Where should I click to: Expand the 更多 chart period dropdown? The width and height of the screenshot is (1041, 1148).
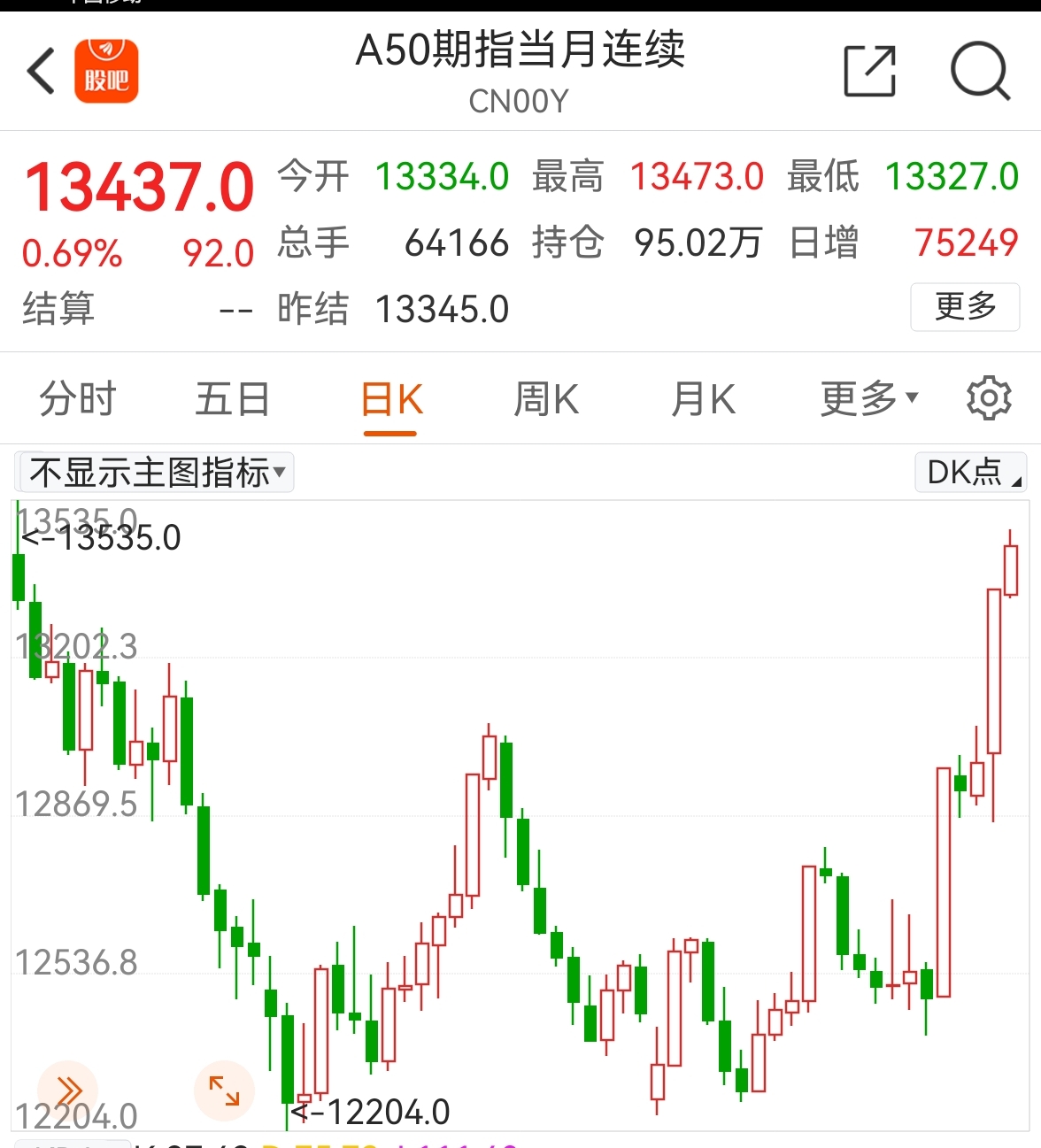pyautogui.click(x=868, y=398)
